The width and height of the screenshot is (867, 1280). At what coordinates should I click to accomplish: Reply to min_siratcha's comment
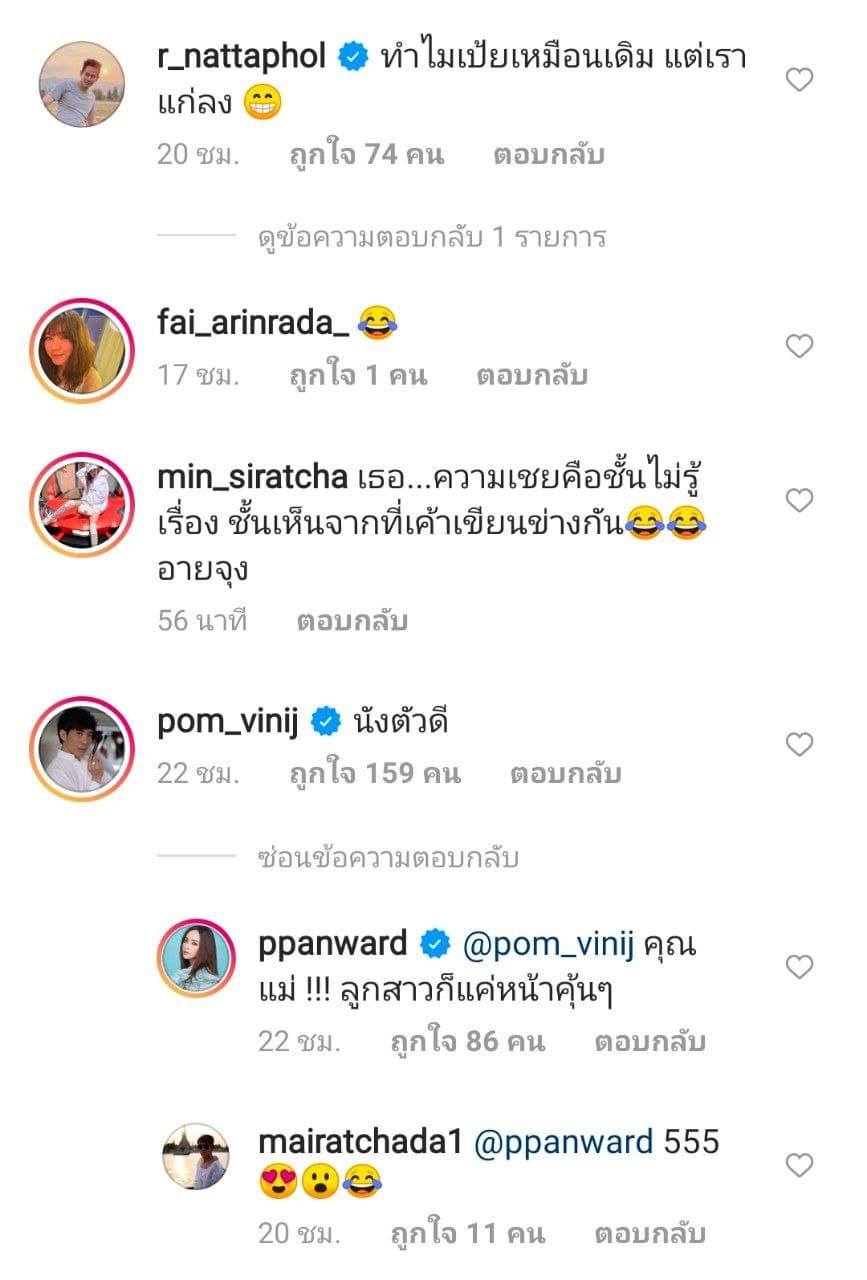[352, 621]
